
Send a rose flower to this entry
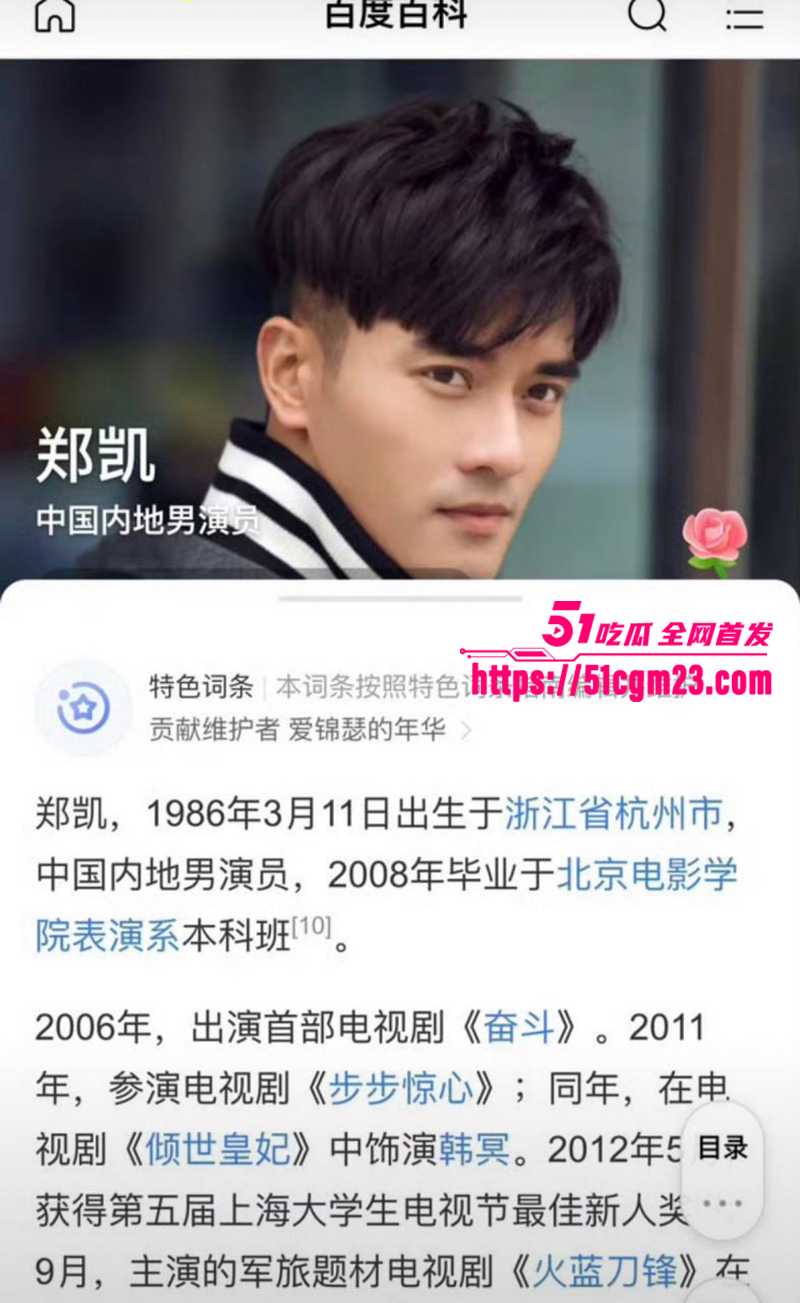(x=714, y=540)
